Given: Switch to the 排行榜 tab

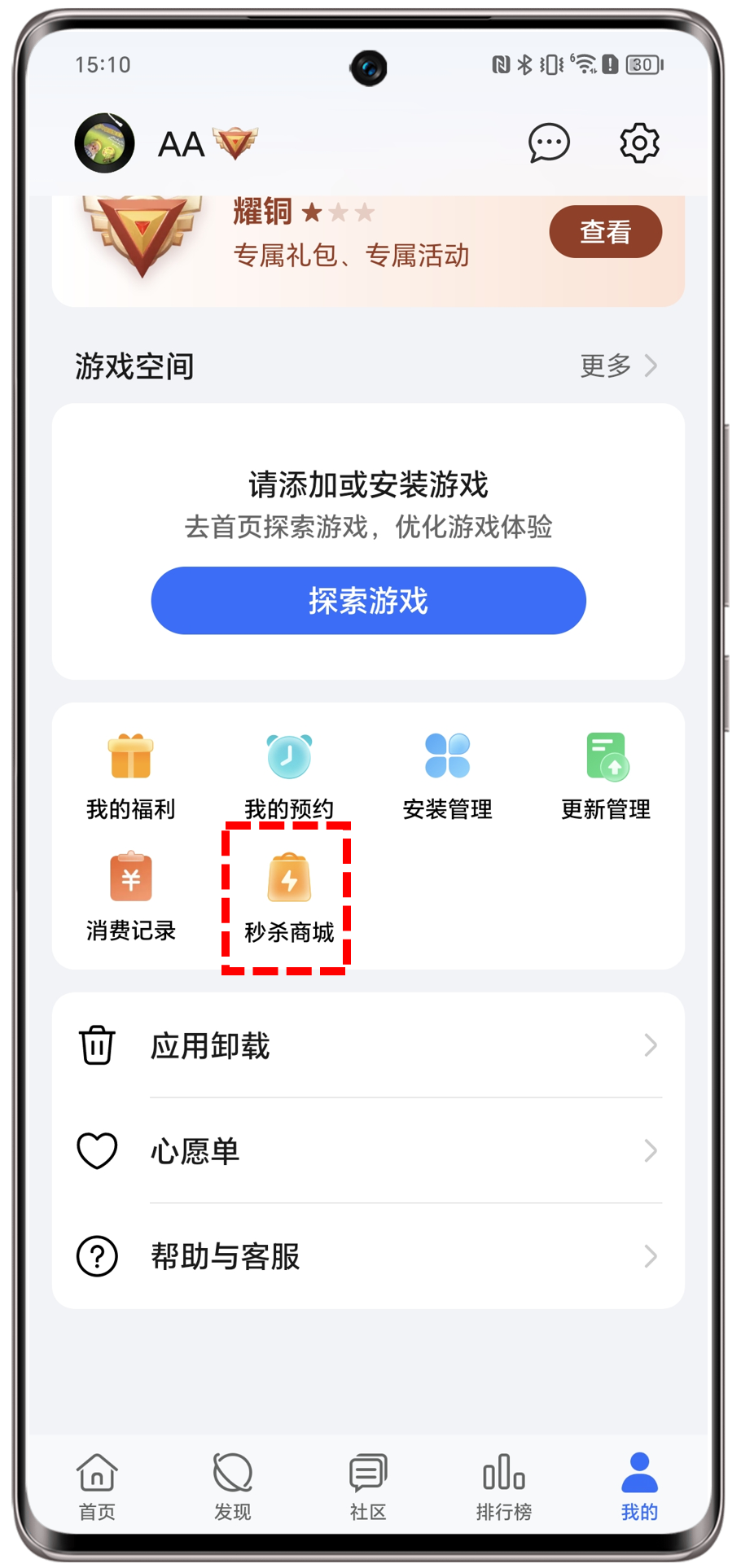Looking at the screenshot, I should (504, 1487).
